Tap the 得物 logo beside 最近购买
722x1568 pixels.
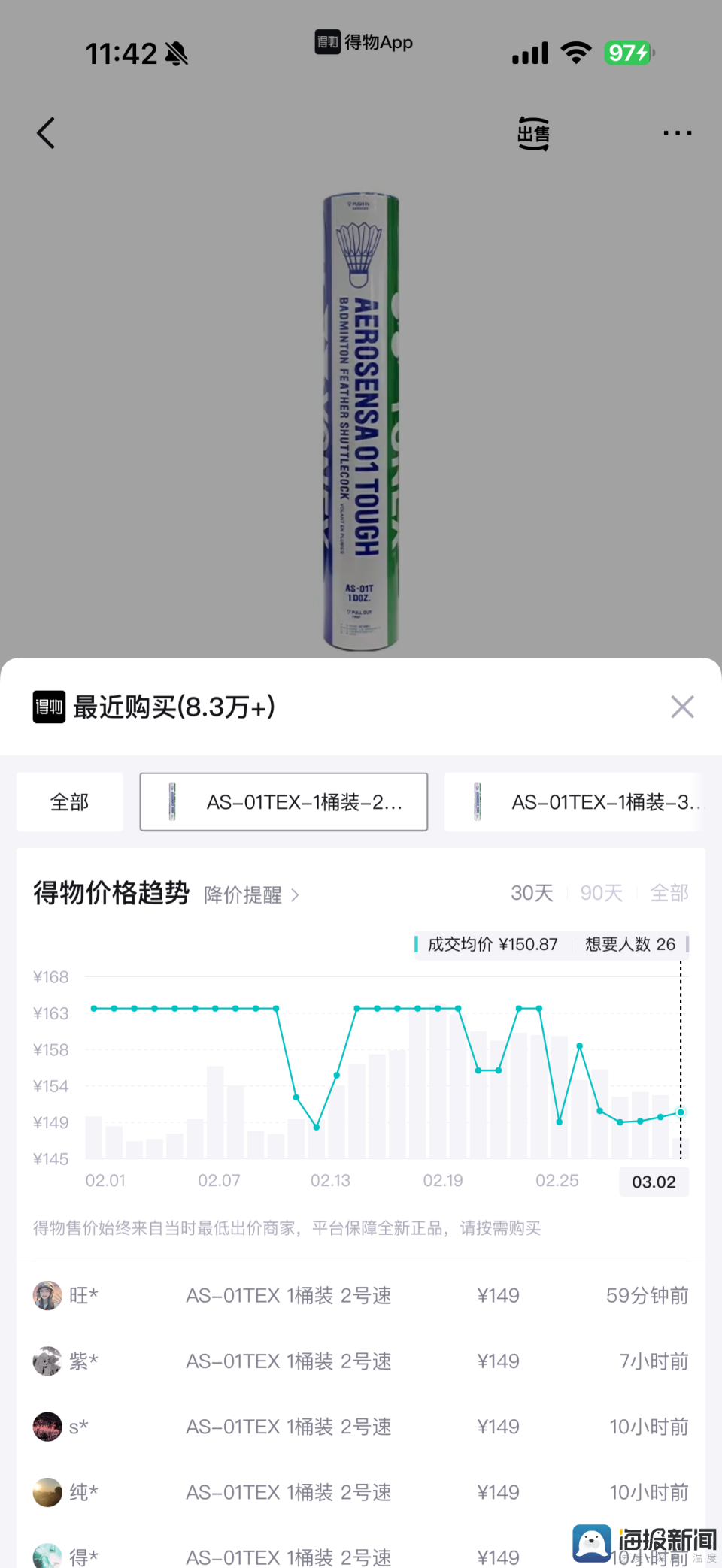[47, 707]
